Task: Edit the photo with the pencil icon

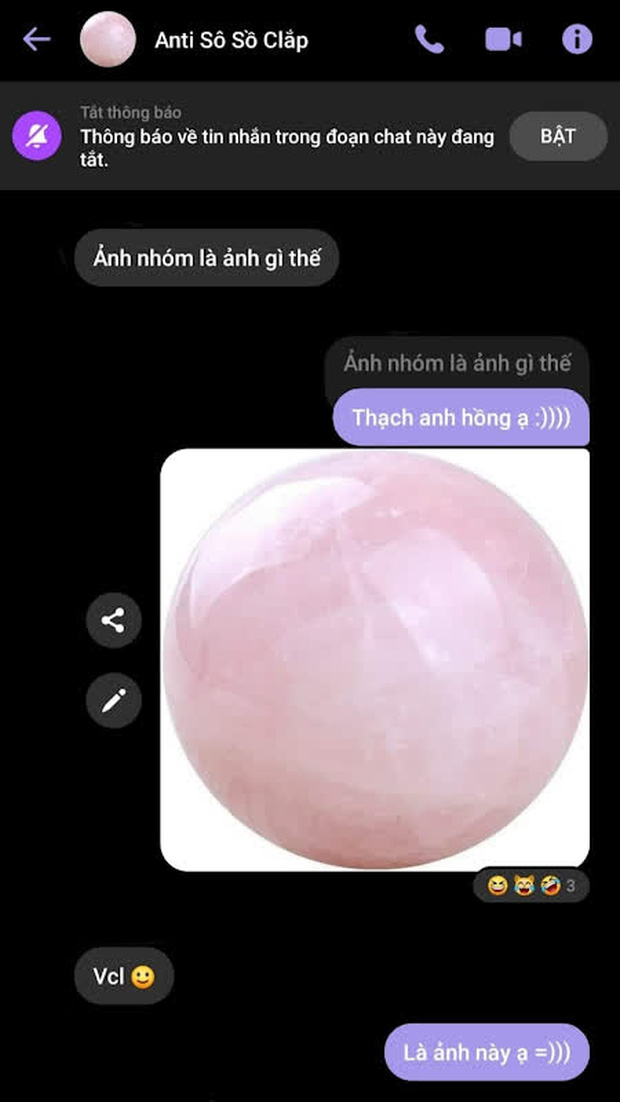Action: 113,700
